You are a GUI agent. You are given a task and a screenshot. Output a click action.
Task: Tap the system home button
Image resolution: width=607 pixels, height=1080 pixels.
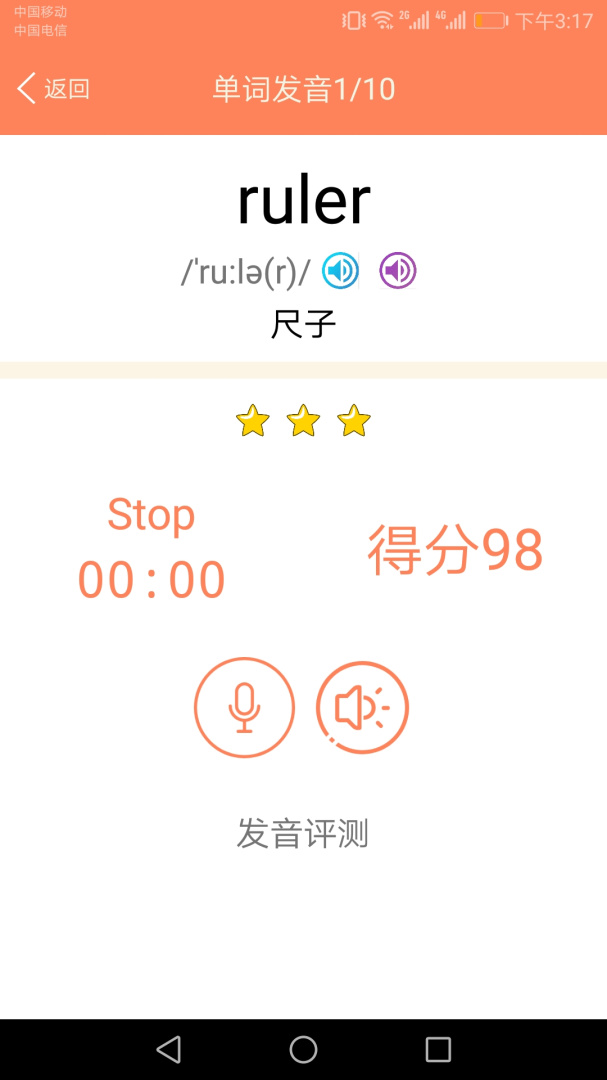click(x=303, y=1049)
